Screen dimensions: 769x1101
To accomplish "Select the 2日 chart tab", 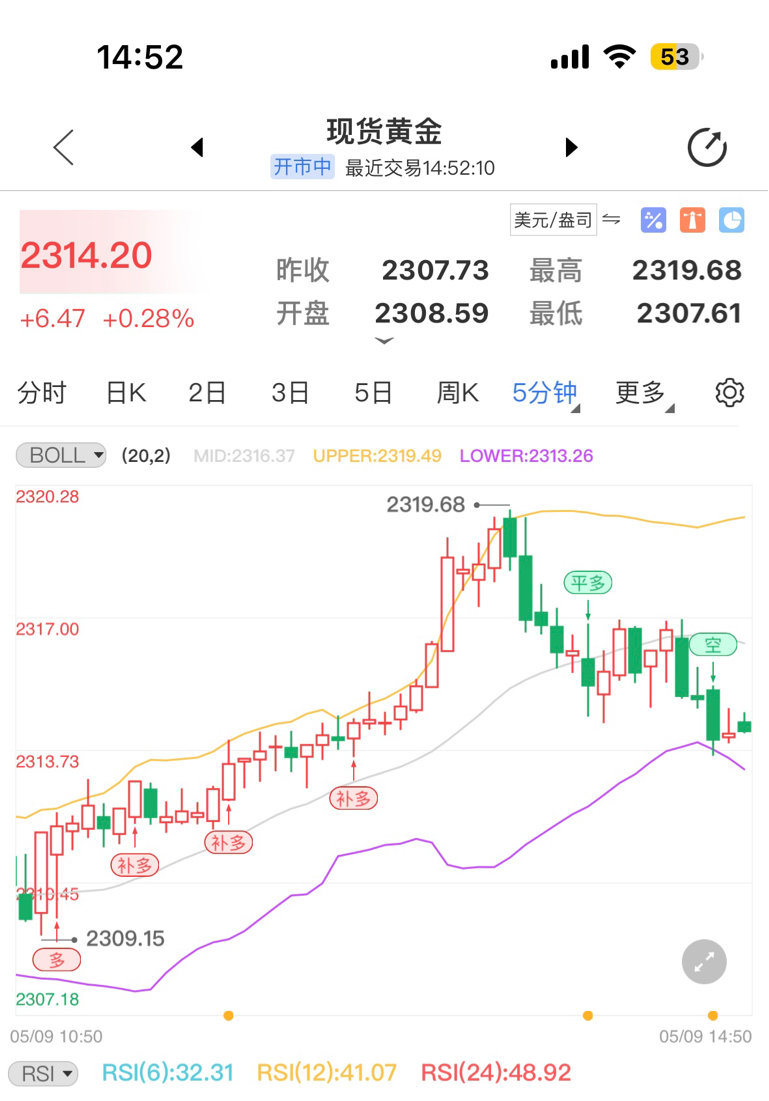I will point(207,393).
